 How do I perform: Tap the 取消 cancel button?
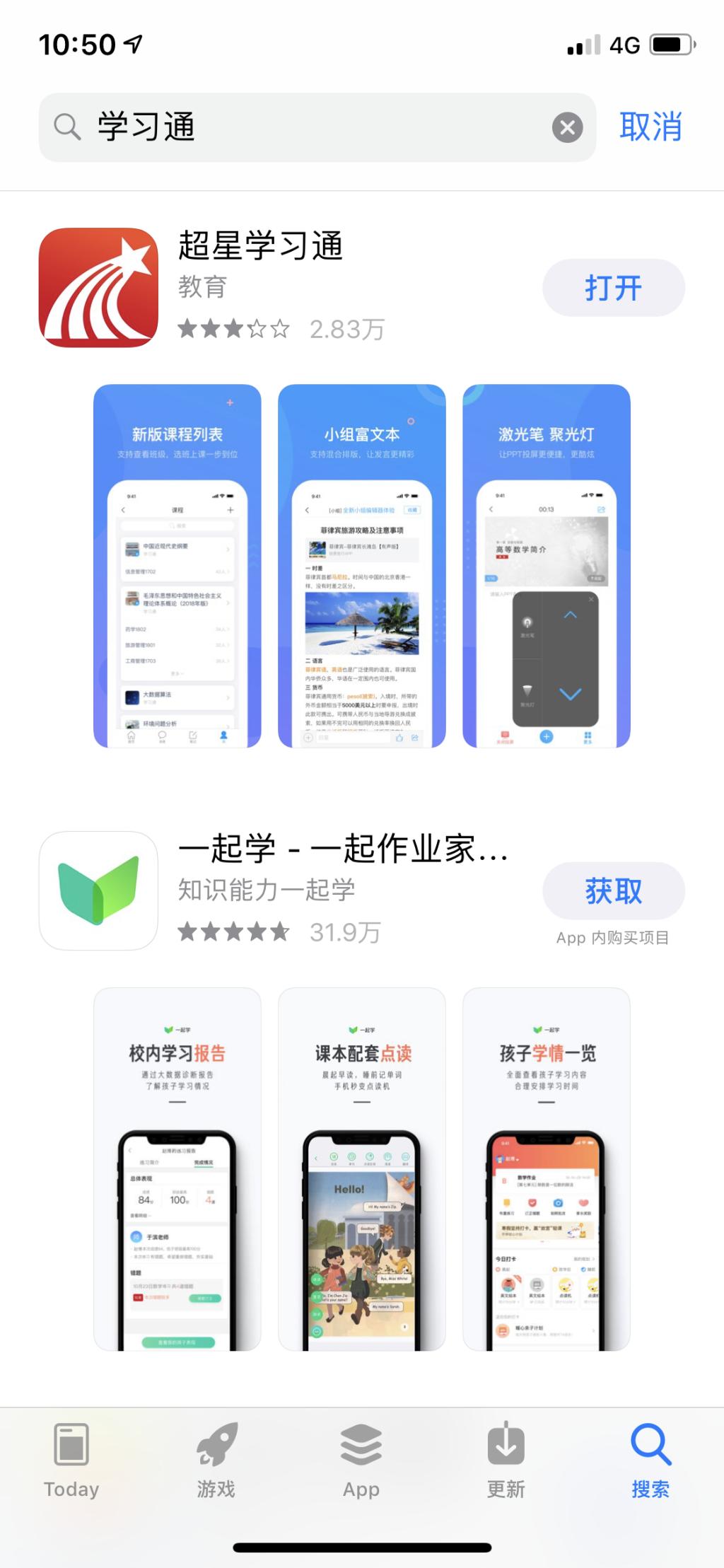(650, 127)
